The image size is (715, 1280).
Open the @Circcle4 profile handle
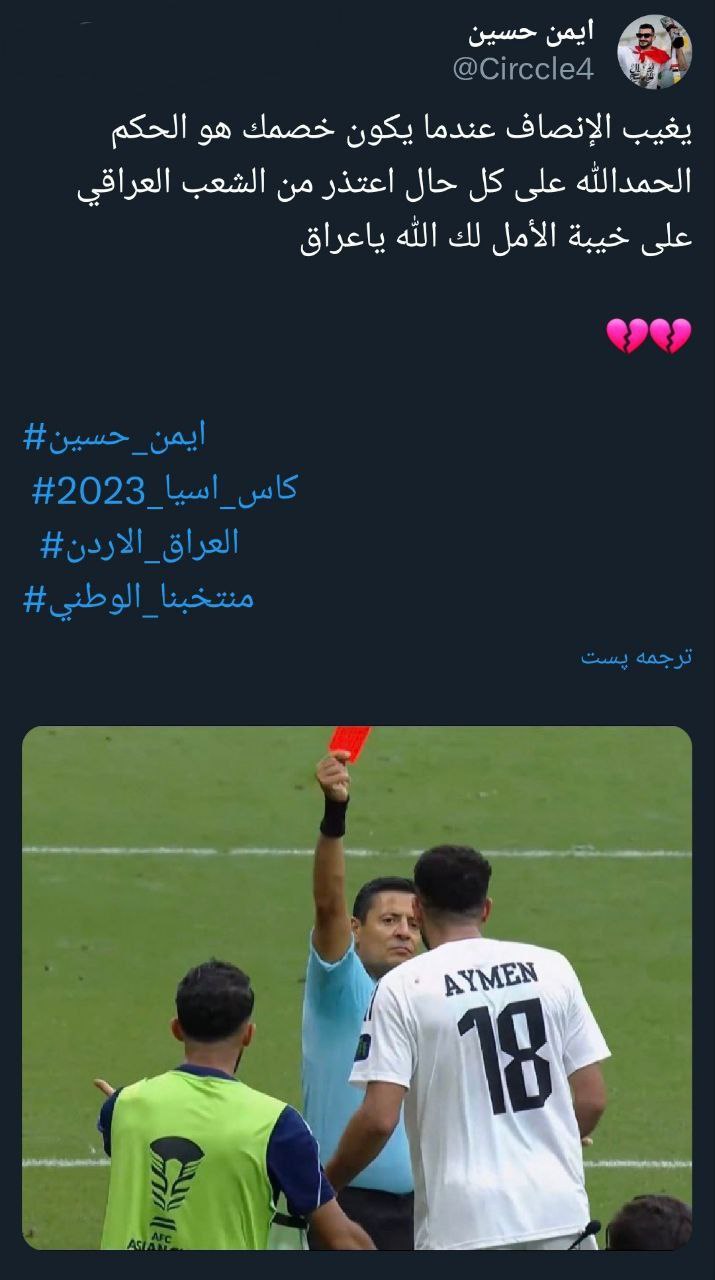pyautogui.click(x=523, y=69)
